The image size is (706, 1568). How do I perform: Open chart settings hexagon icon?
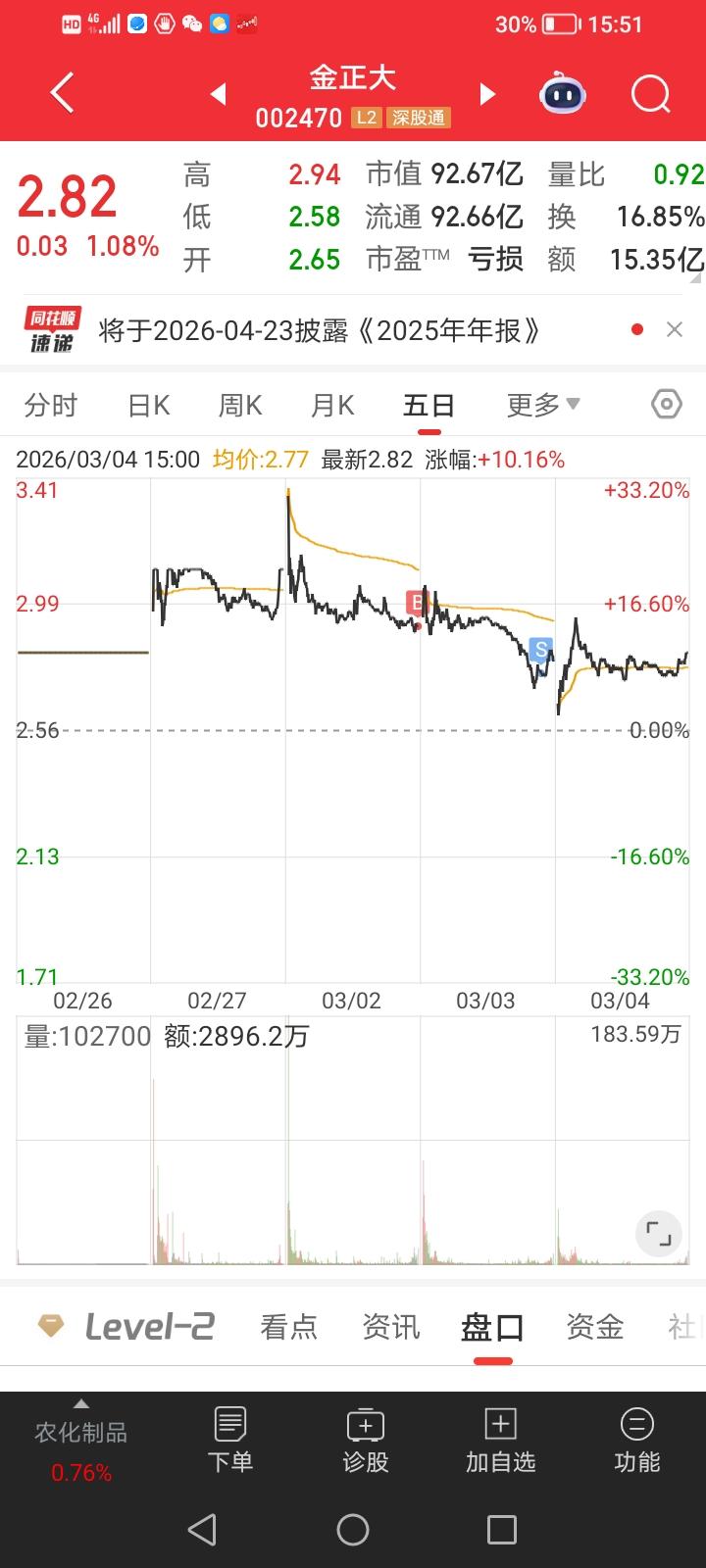click(x=667, y=404)
